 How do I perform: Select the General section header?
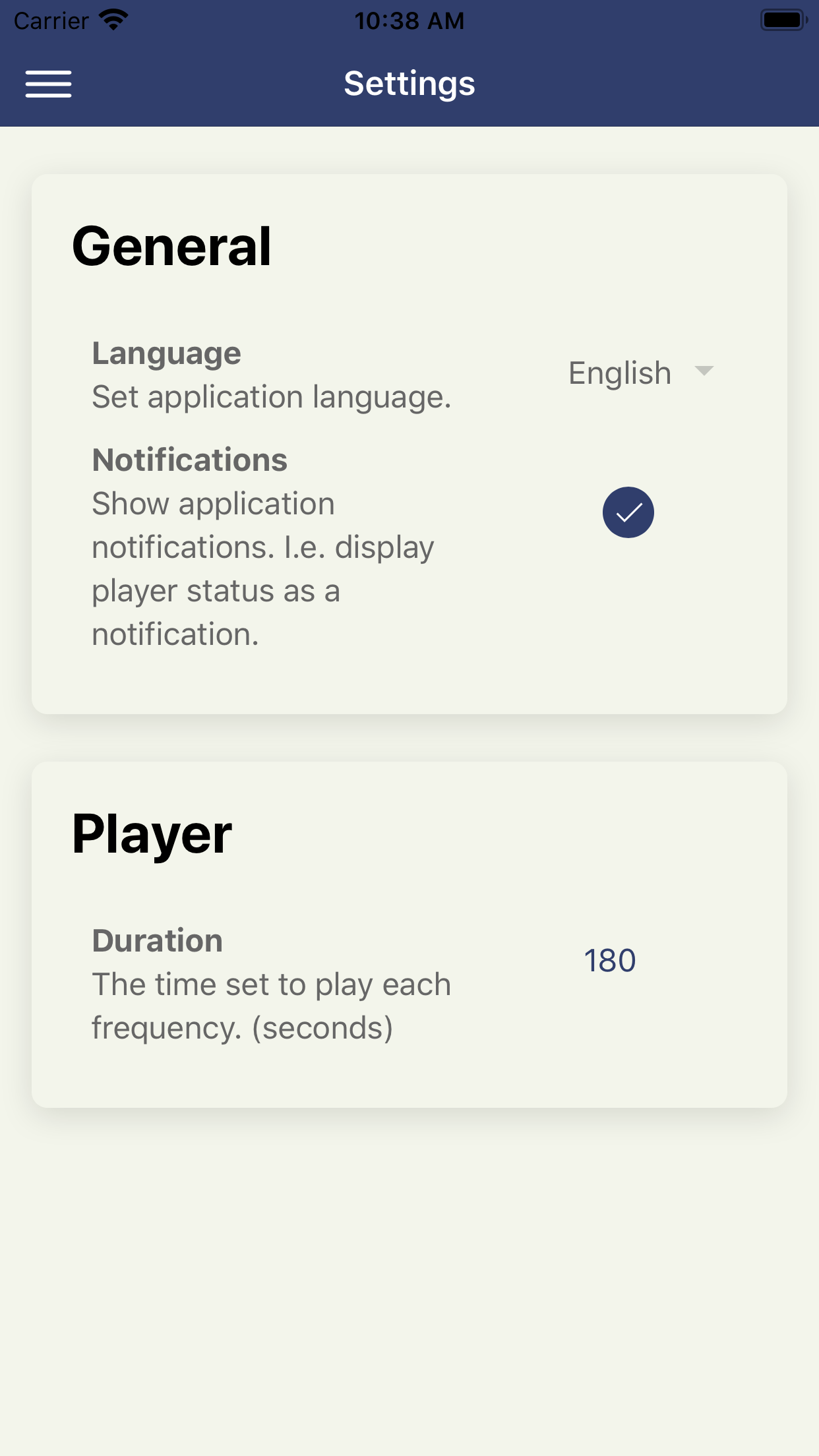[x=172, y=247]
